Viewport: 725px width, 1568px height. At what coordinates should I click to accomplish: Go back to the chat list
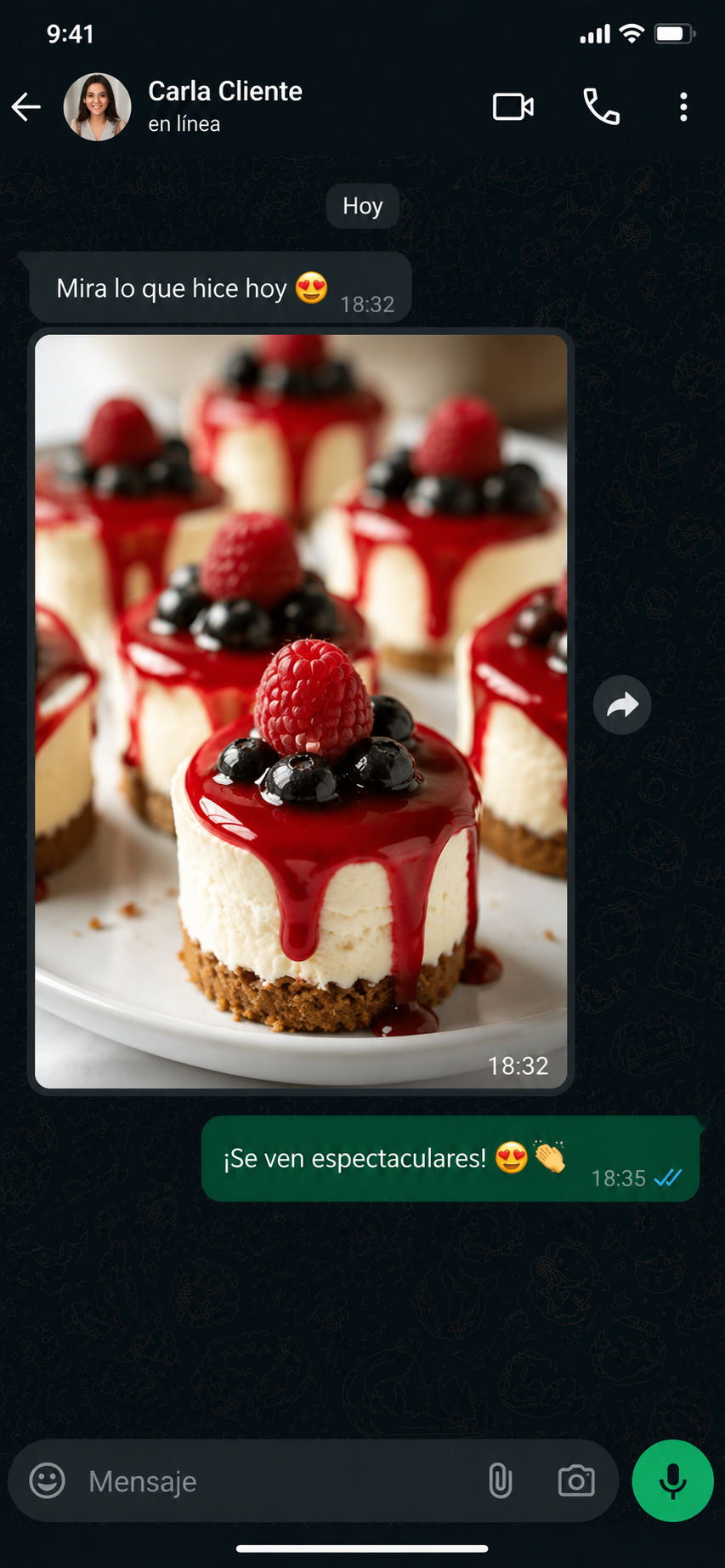point(26,107)
